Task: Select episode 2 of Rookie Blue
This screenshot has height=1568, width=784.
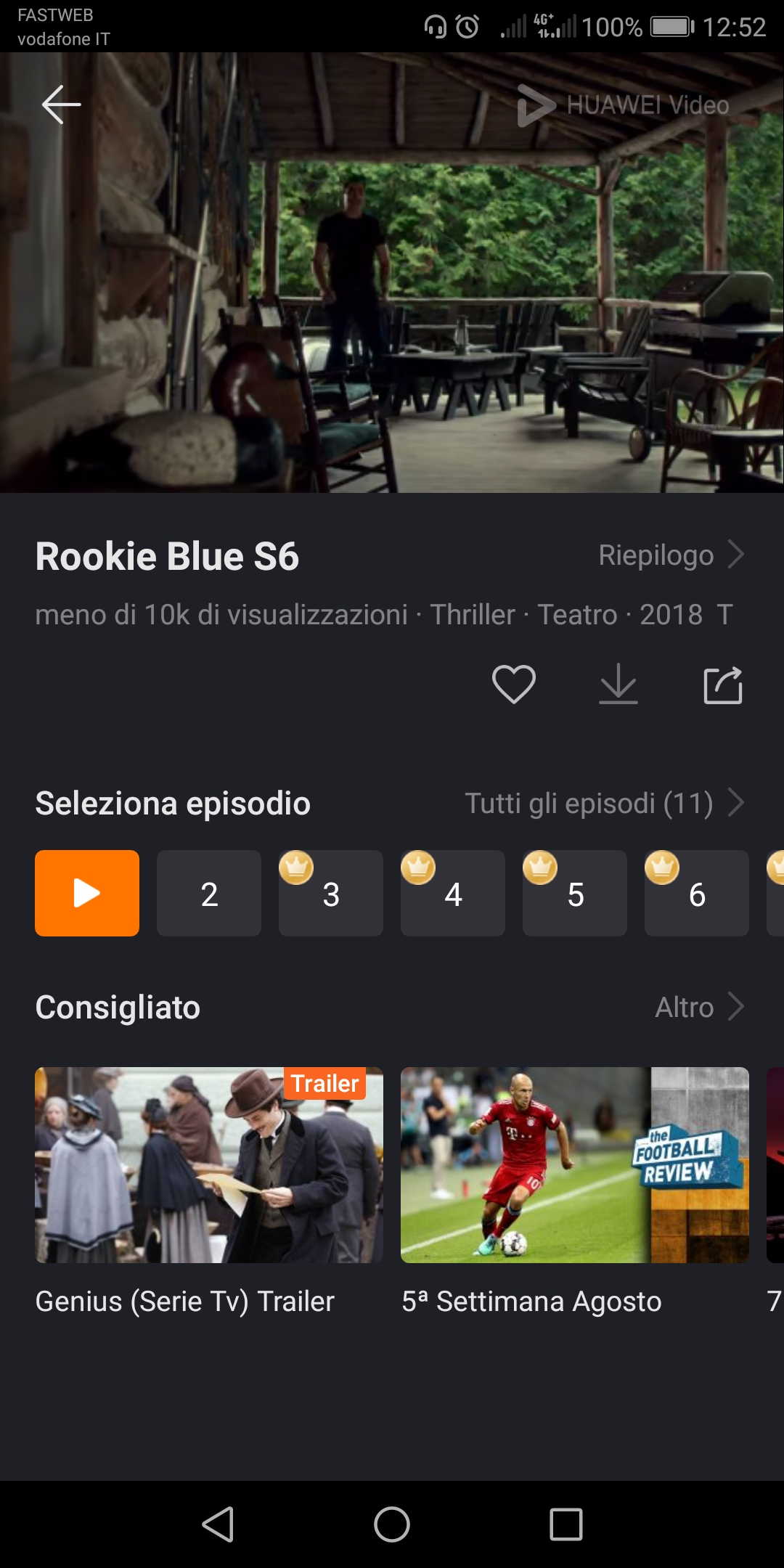Action: (x=208, y=893)
